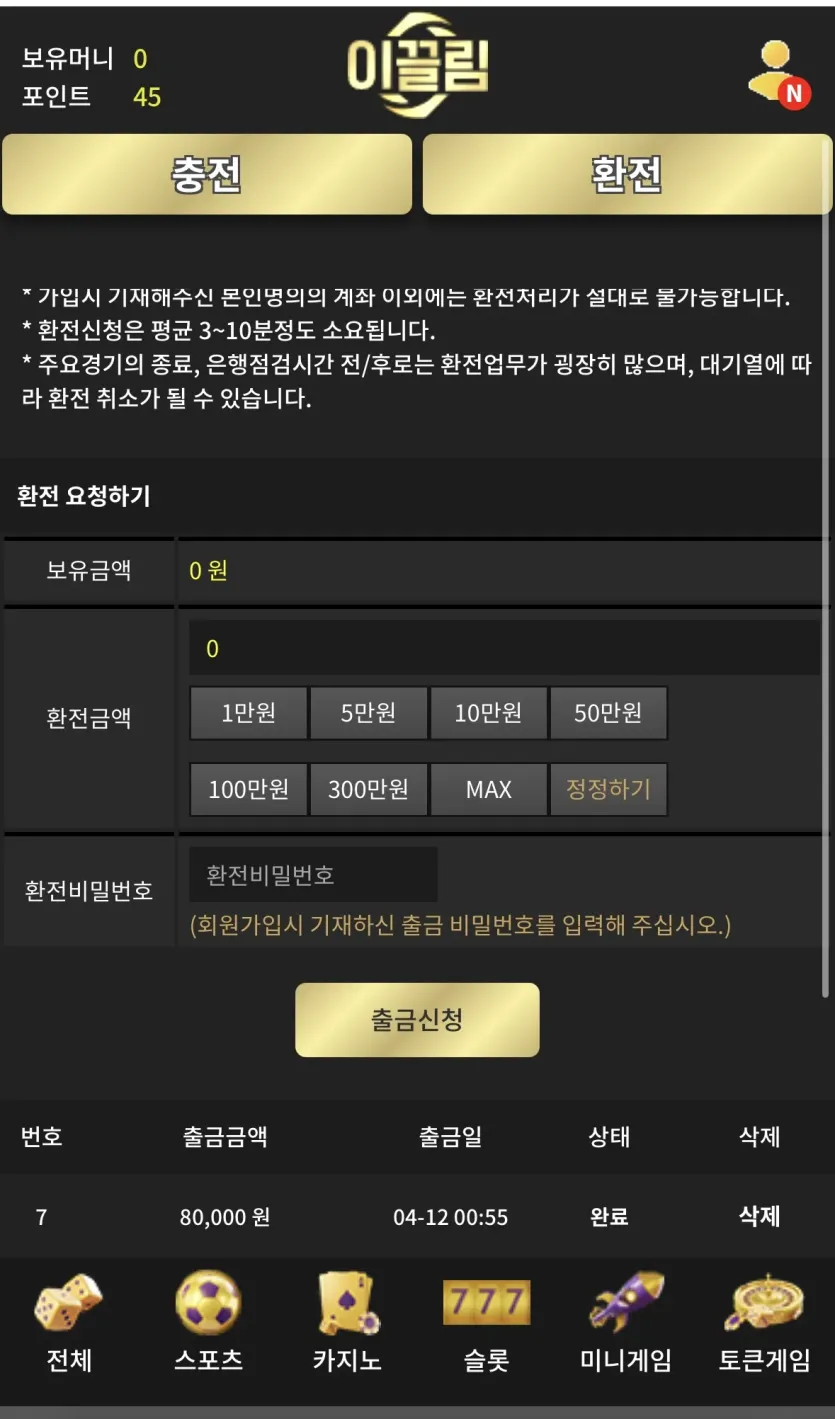Focus the 환전금액 amount field
The image size is (835, 1419).
click(x=504, y=648)
